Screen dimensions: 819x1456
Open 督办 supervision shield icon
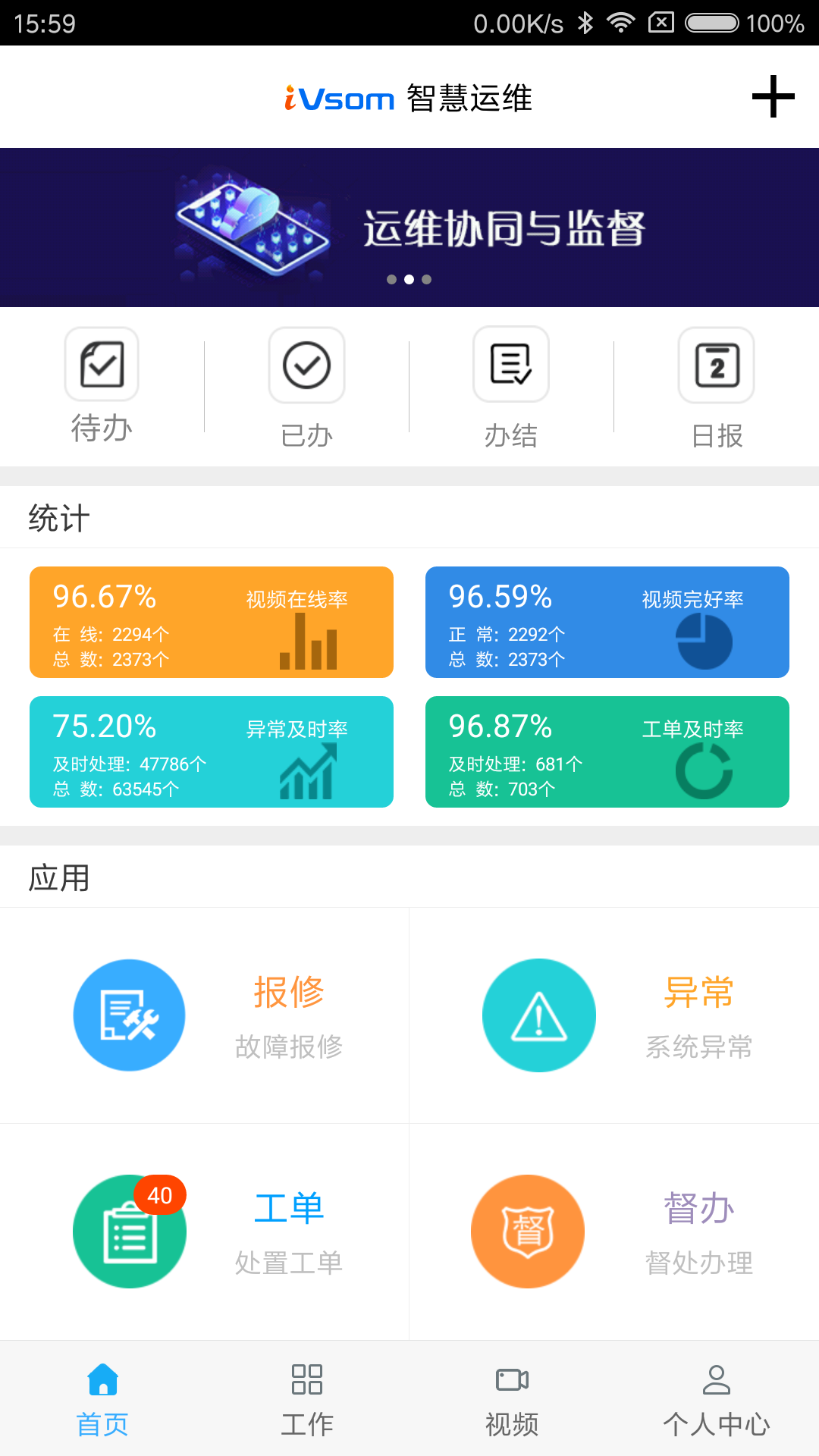click(x=528, y=1231)
